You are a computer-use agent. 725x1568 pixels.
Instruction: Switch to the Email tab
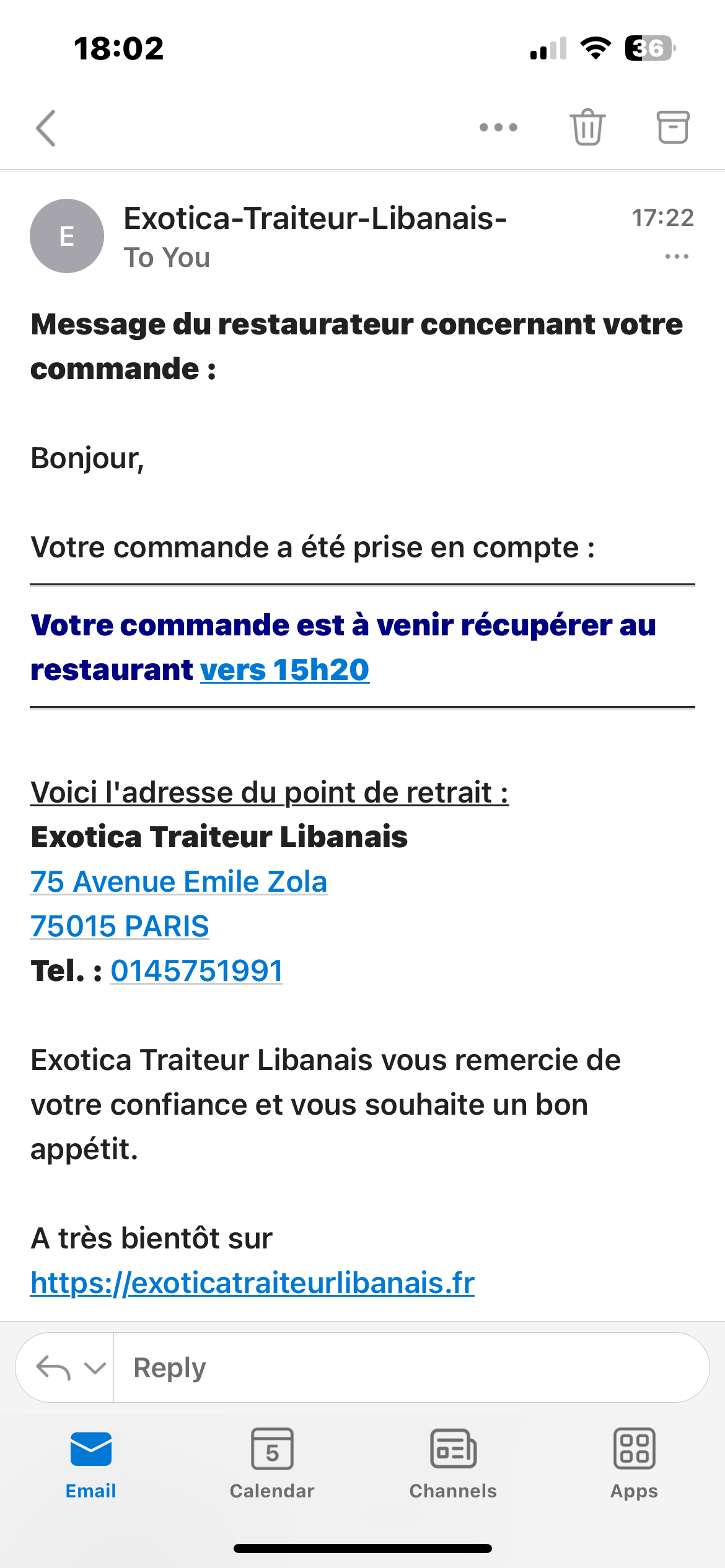tap(90, 1464)
